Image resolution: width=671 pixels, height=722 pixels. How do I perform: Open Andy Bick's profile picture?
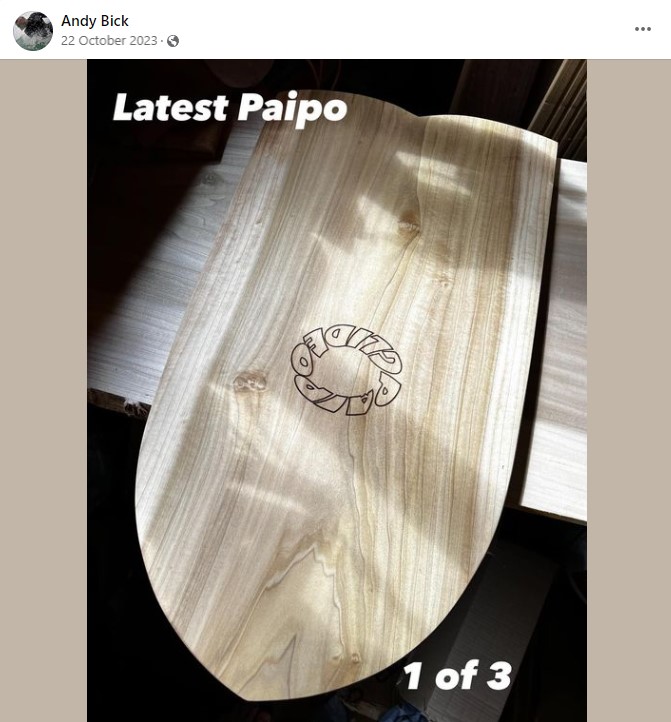coord(33,31)
